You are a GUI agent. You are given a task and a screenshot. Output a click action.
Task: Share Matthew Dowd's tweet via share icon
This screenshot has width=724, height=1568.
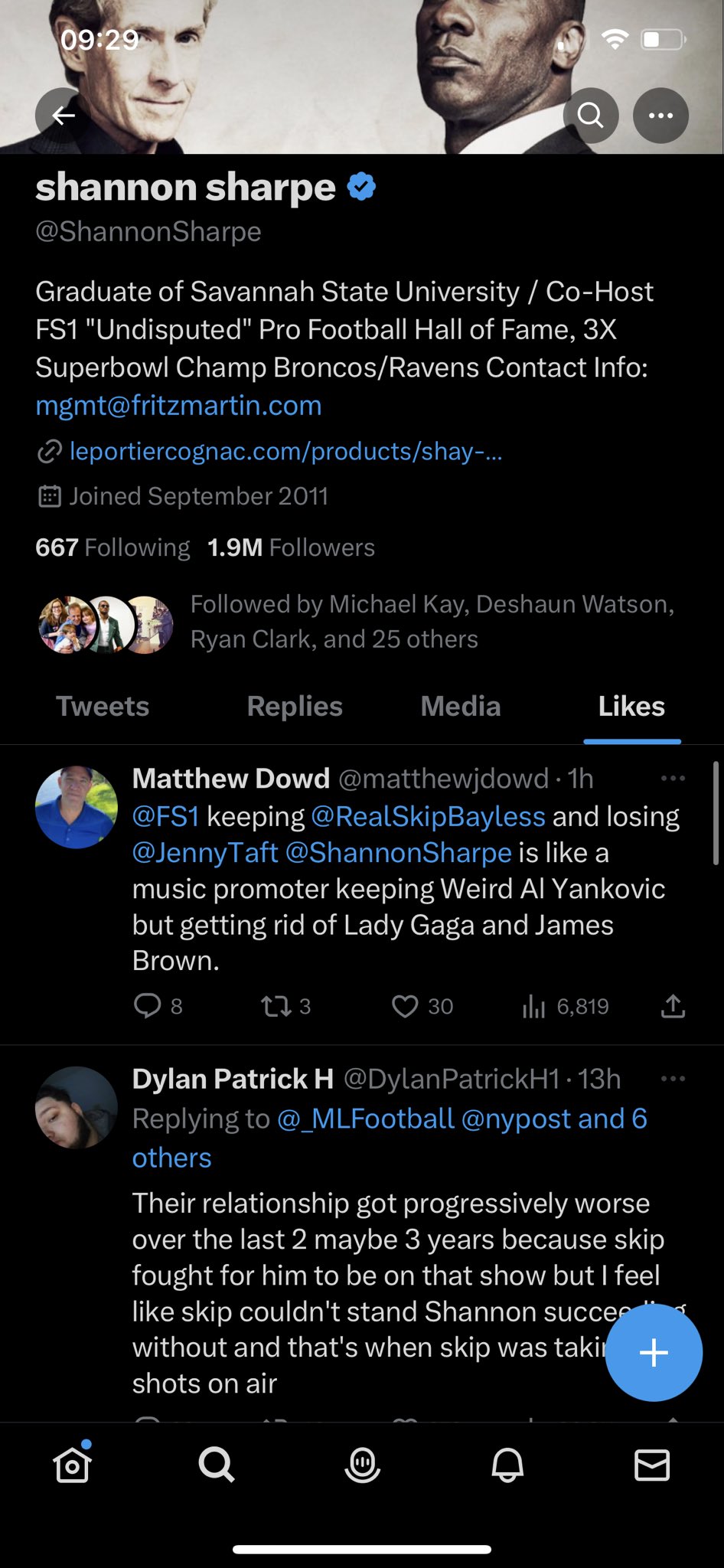click(x=671, y=1006)
